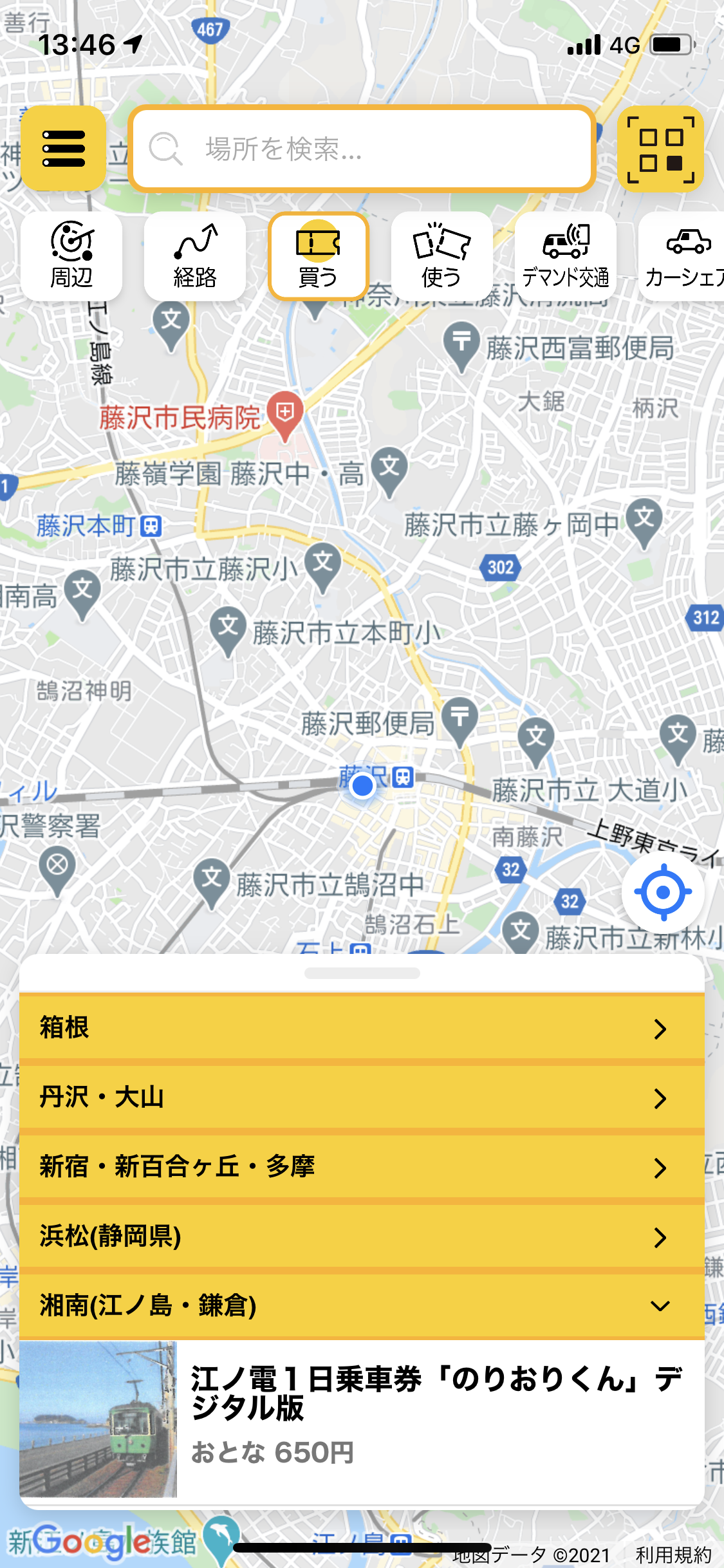
Task: Tap the 場所を検索 search field
Action: point(362,149)
